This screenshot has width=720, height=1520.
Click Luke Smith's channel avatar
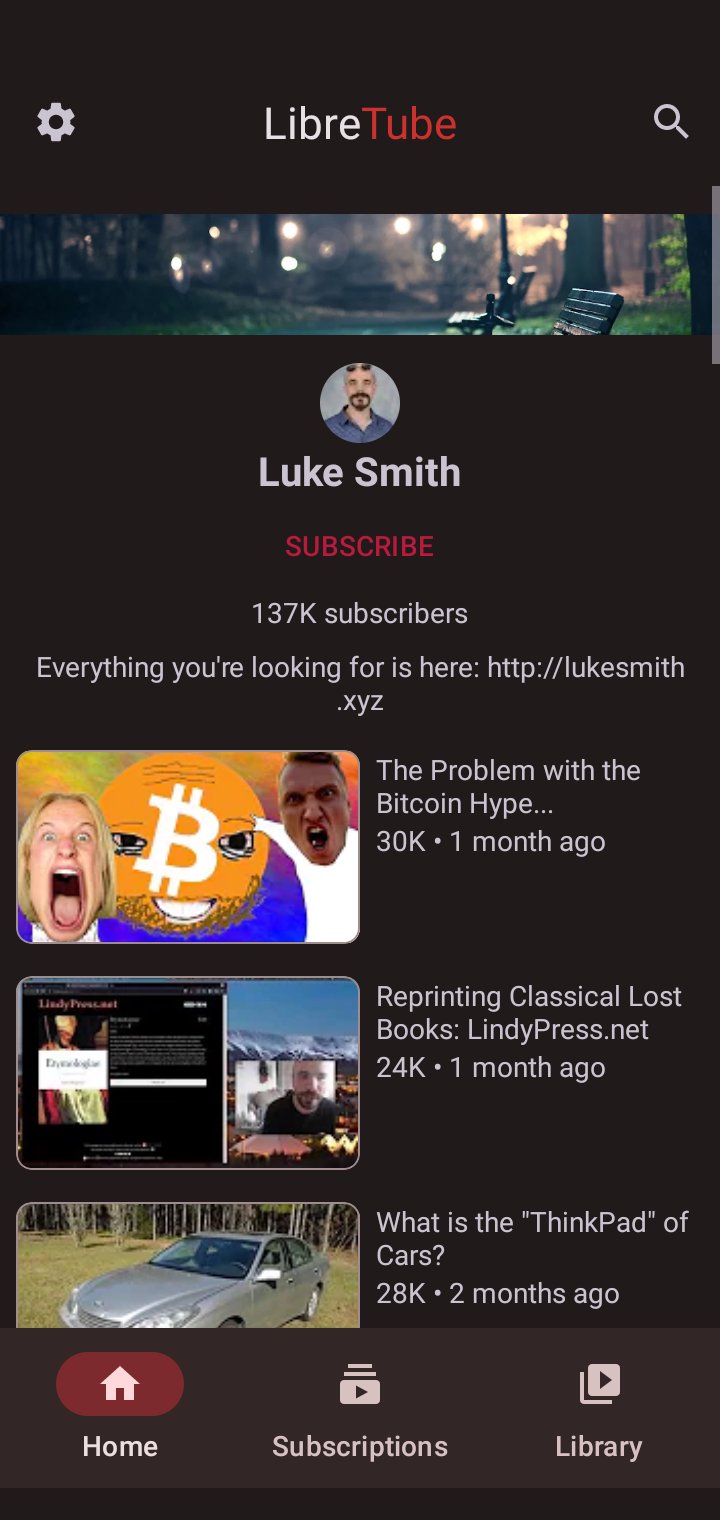pos(359,403)
